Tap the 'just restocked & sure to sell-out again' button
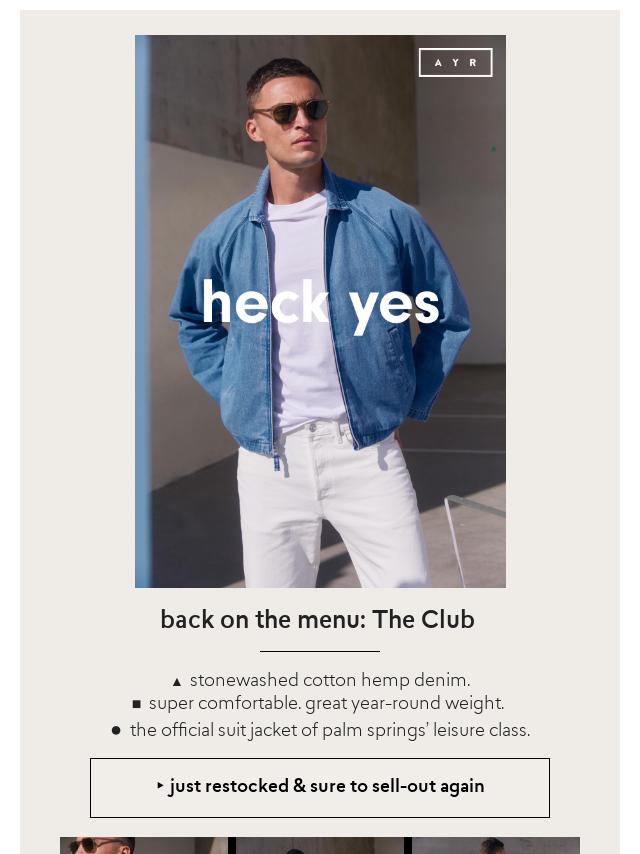The width and height of the screenshot is (640, 854). (x=320, y=787)
